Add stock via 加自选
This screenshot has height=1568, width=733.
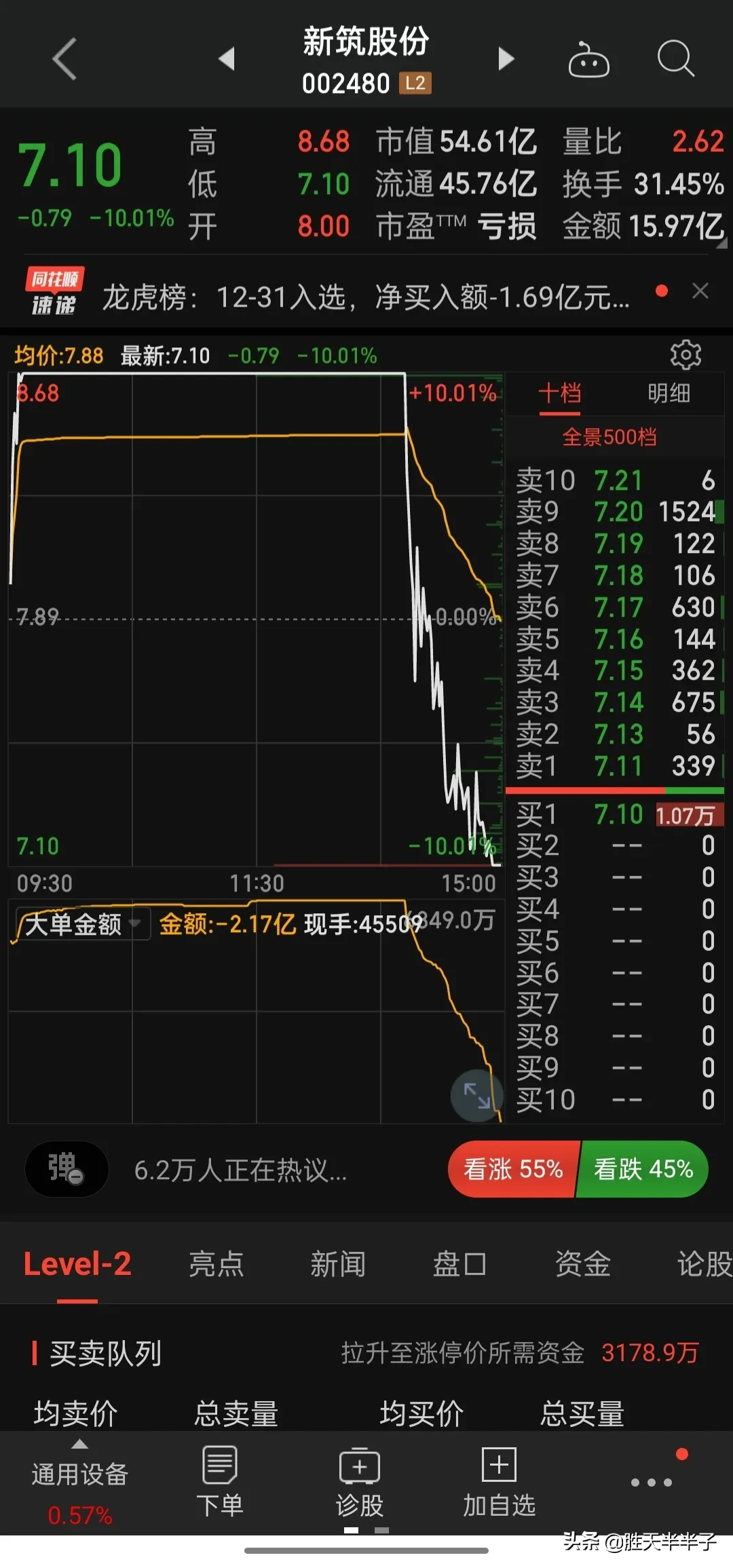(x=499, y=1482)
